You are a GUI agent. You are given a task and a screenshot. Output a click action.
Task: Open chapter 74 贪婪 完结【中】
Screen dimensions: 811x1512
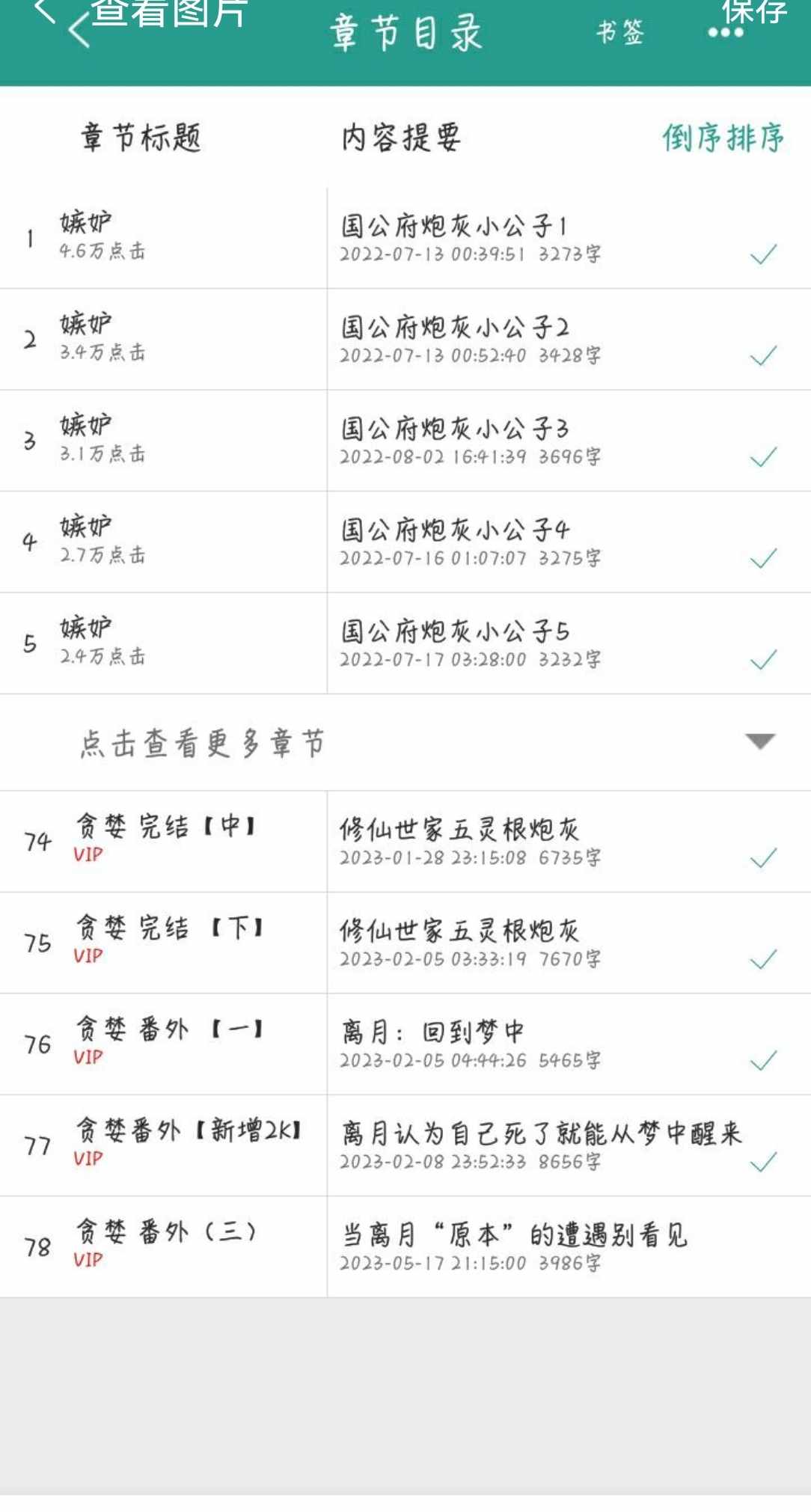(x=405, y=842)
